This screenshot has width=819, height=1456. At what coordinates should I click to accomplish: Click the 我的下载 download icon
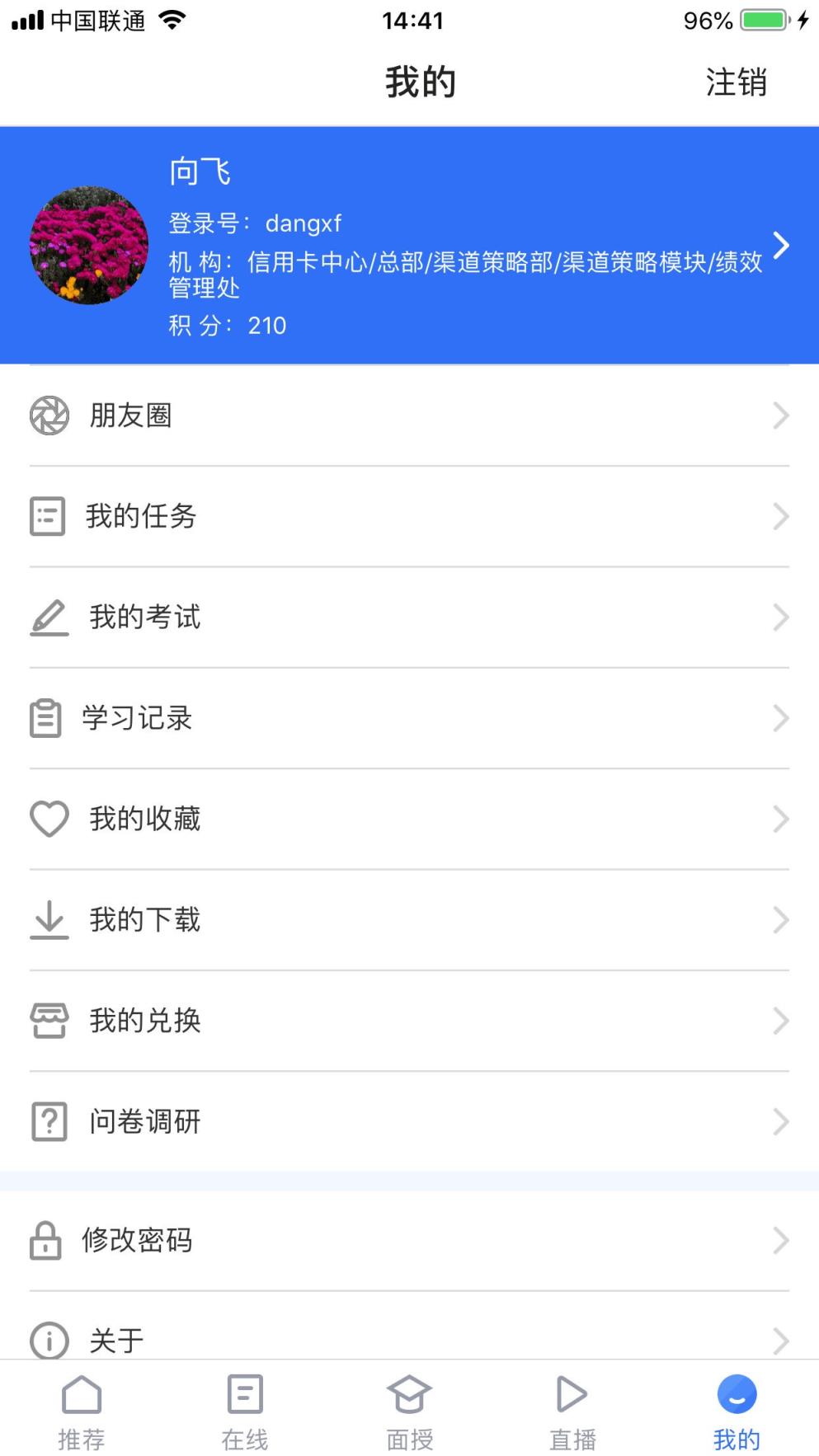pyautogui.click(x=47, y=920)
